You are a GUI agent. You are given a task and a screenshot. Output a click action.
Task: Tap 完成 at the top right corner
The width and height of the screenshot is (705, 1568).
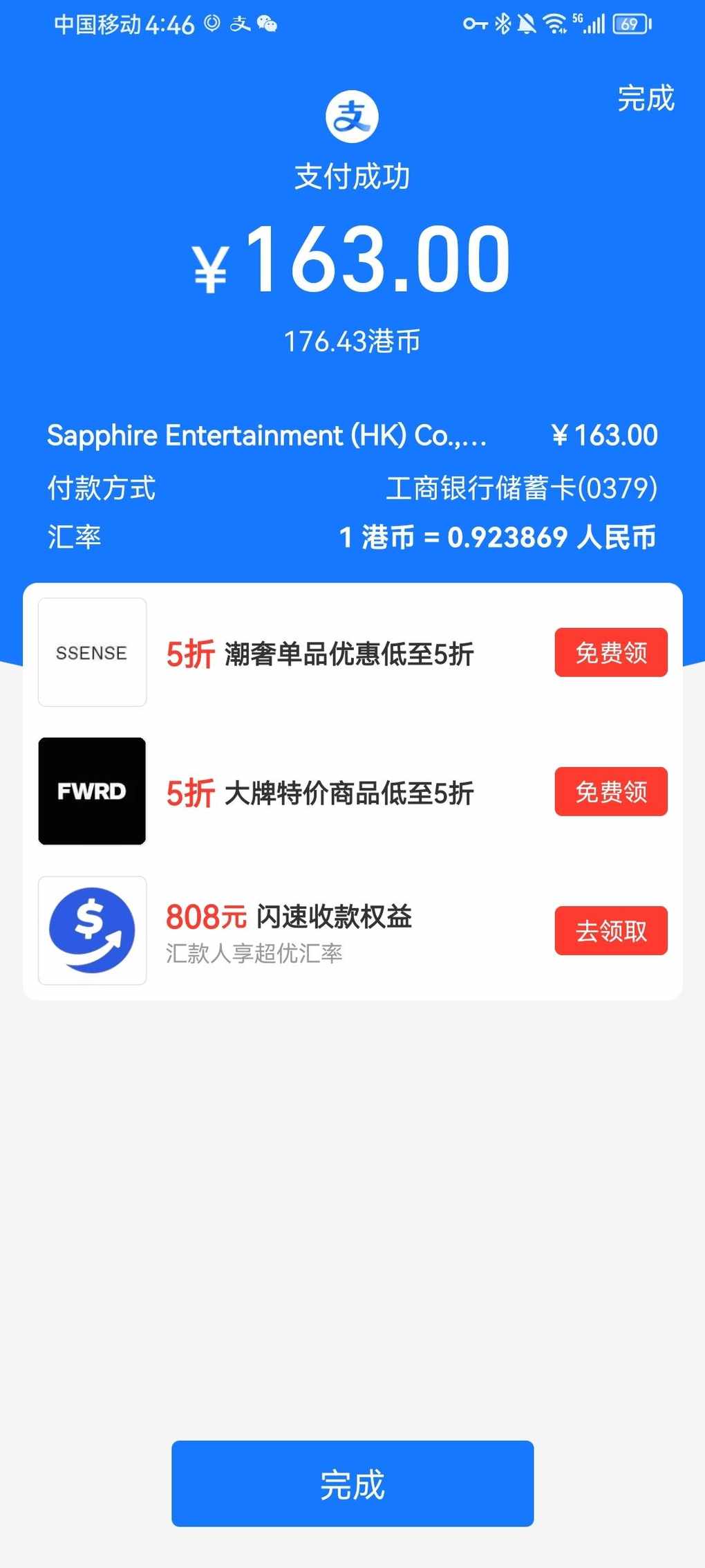[646, 98]
